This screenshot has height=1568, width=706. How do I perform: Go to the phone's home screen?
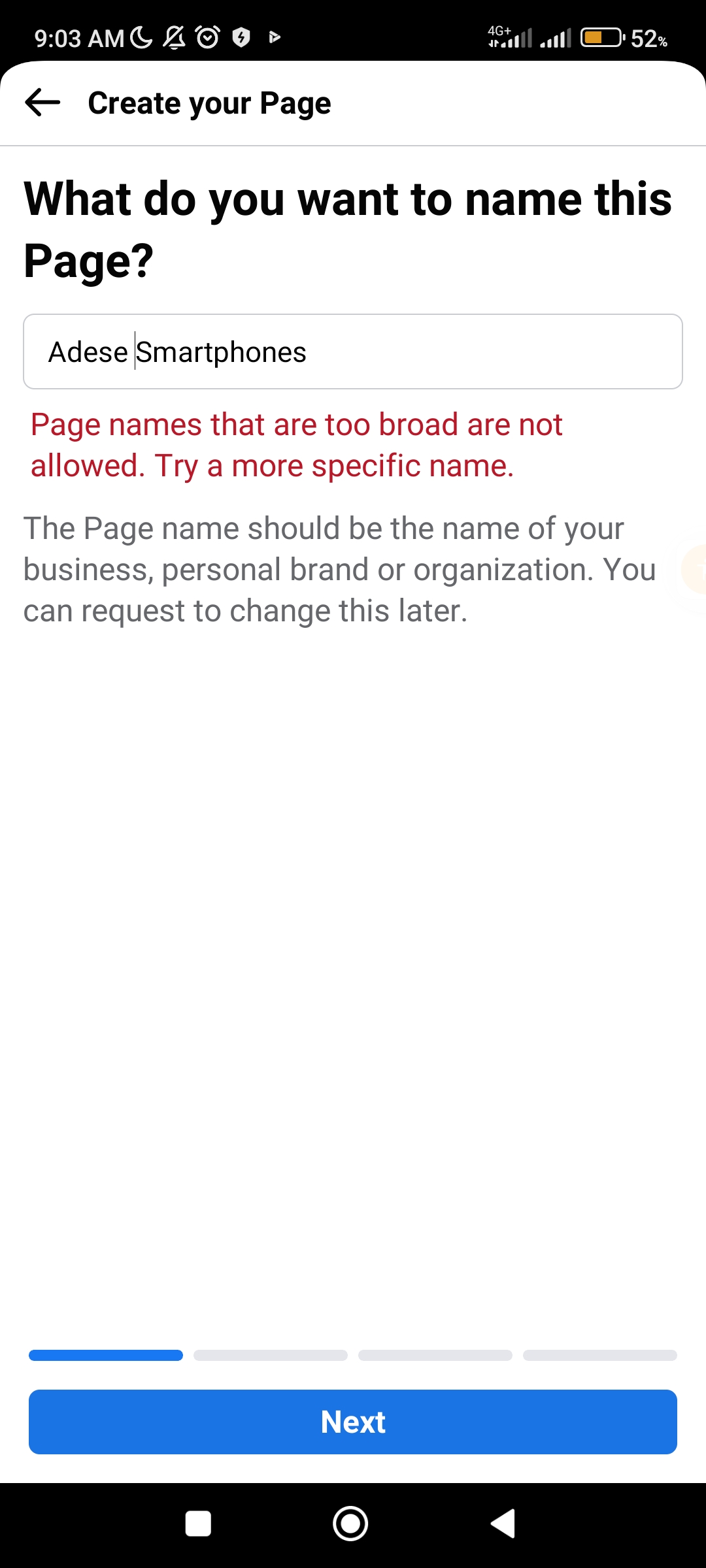[350, 1524]
